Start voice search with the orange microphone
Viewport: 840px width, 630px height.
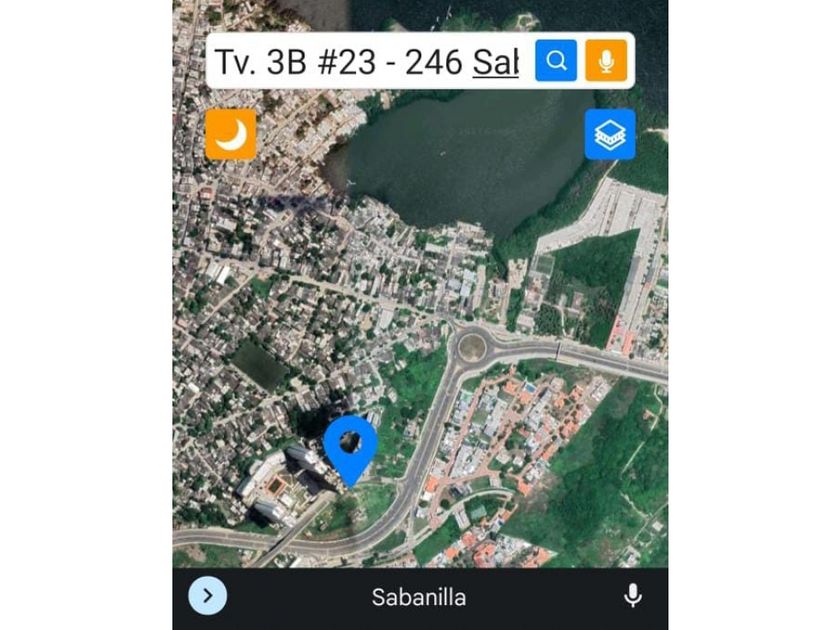606,61
